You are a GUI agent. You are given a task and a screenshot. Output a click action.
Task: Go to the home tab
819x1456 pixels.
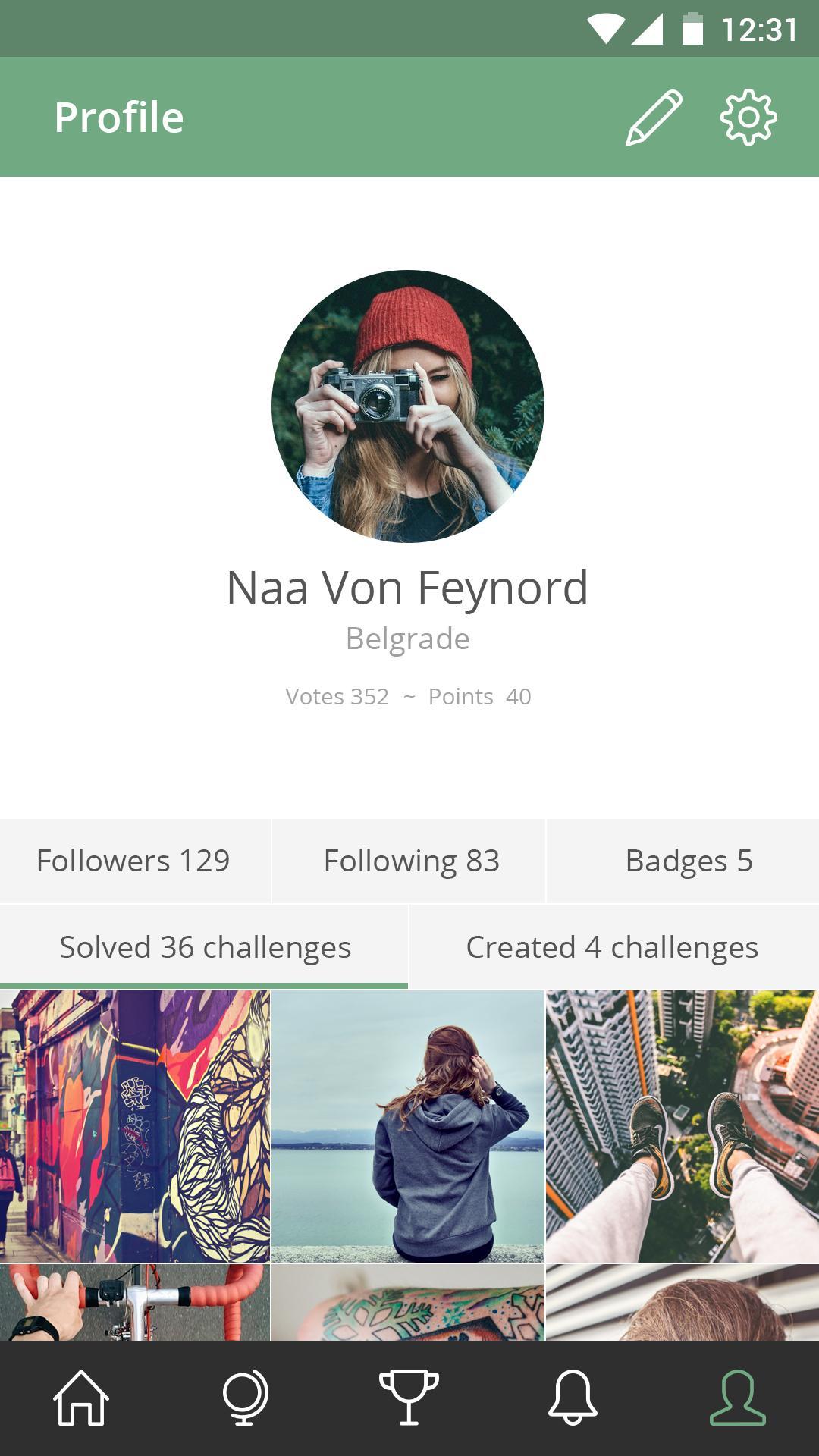(x=81, y=1397)
